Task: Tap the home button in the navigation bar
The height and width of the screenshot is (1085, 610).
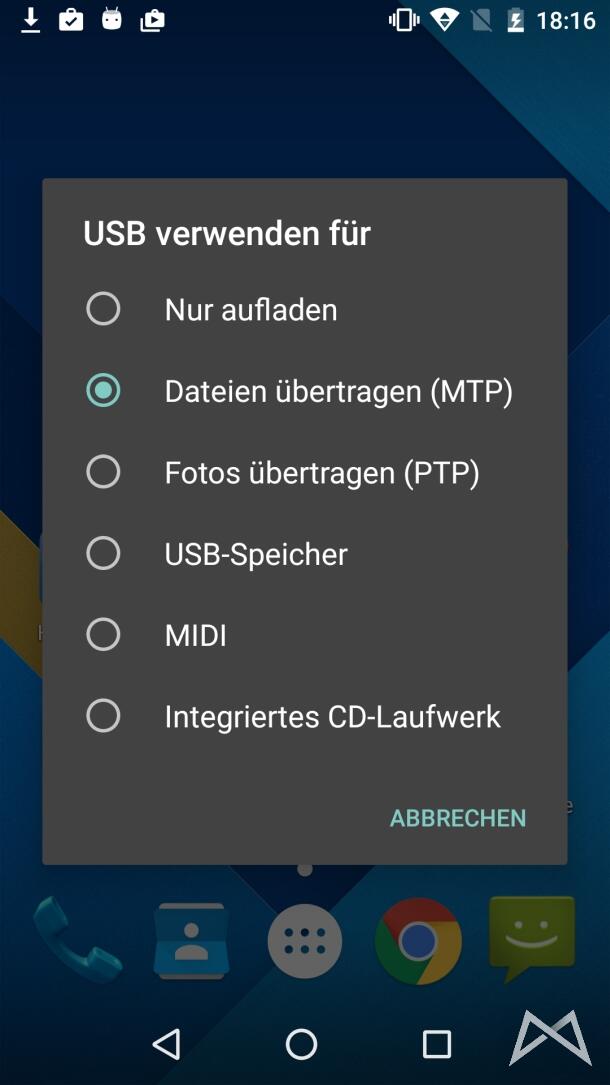Action: point(301,1044)
